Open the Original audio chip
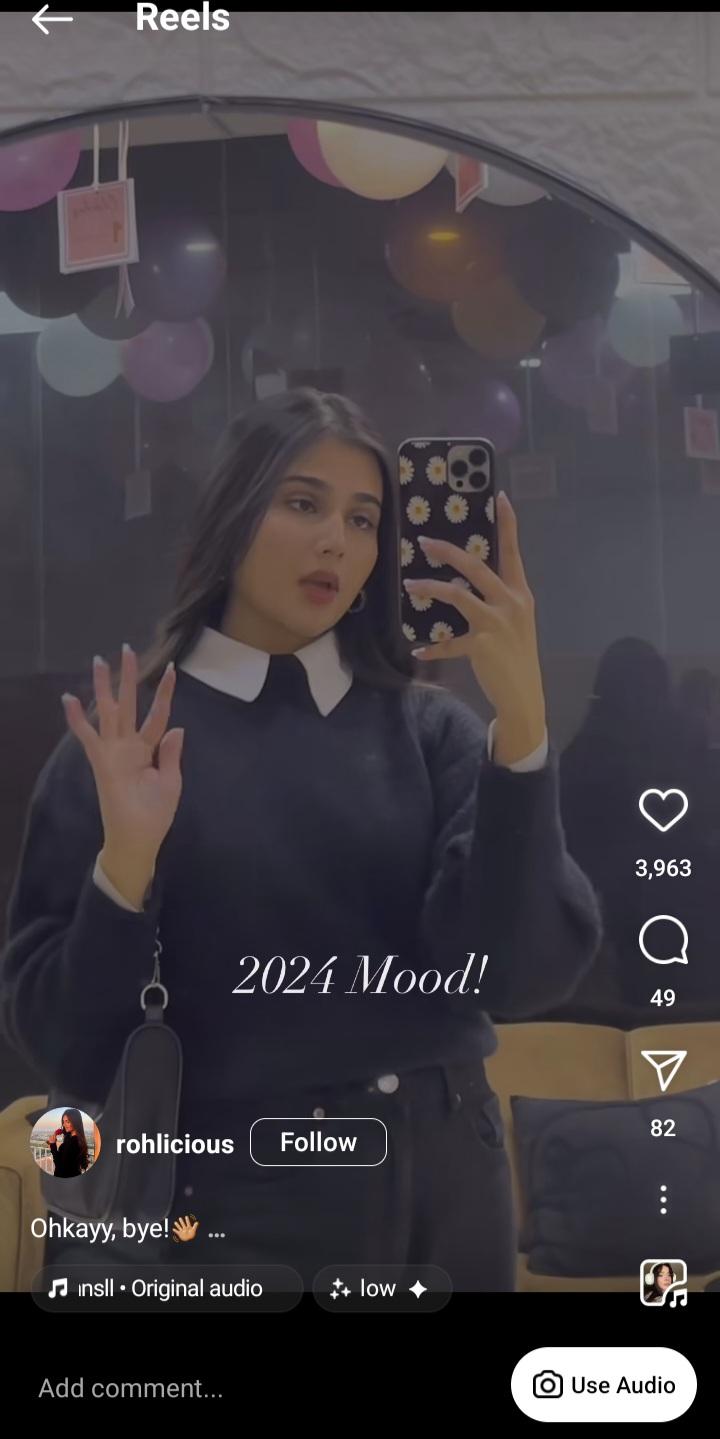Screen dimensions: 720x1439 pos(167,1288)
